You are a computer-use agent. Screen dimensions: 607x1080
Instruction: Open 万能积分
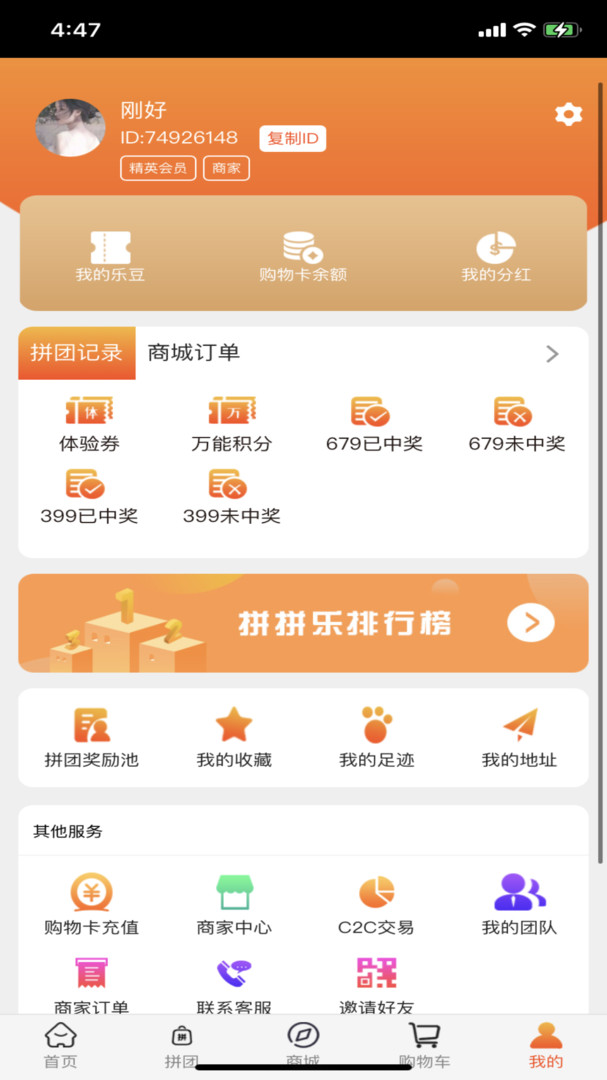(232, 424)
